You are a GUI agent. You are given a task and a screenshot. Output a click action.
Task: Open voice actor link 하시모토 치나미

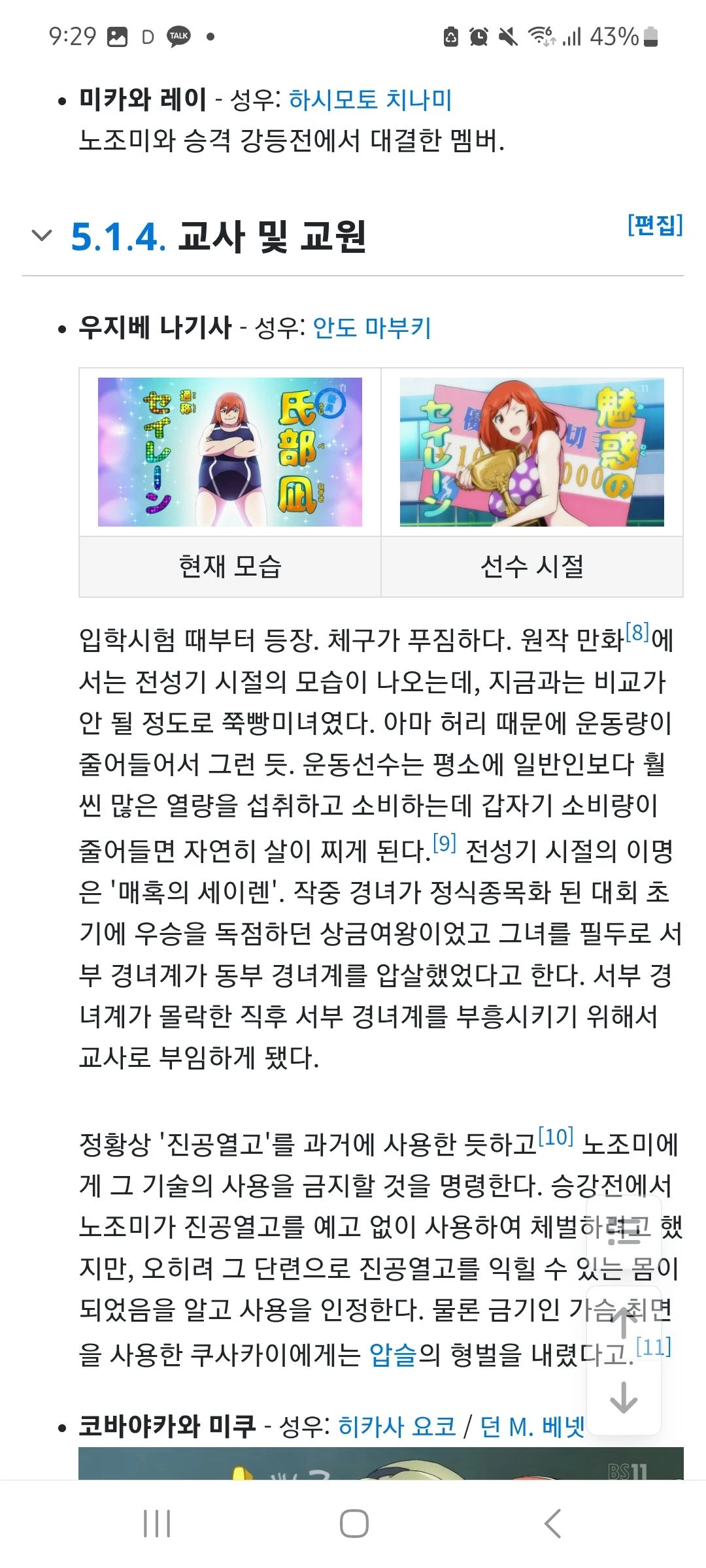pos(370,99)
